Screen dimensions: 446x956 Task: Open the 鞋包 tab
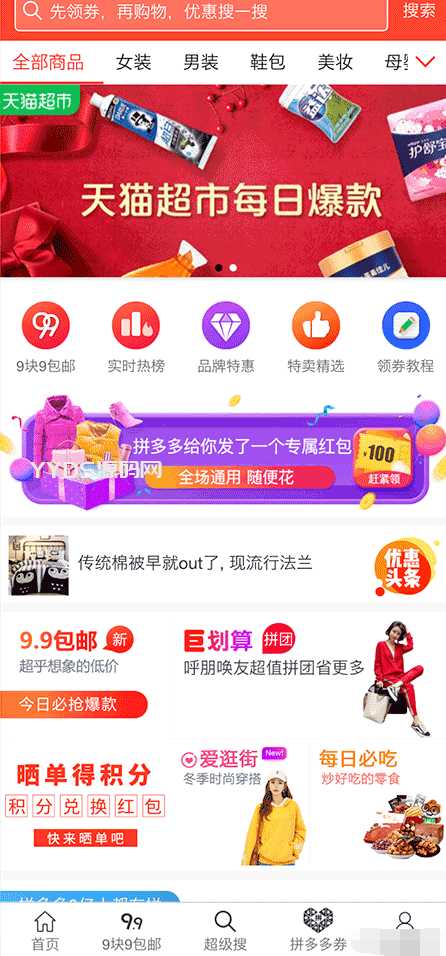[x=267, y=62]
